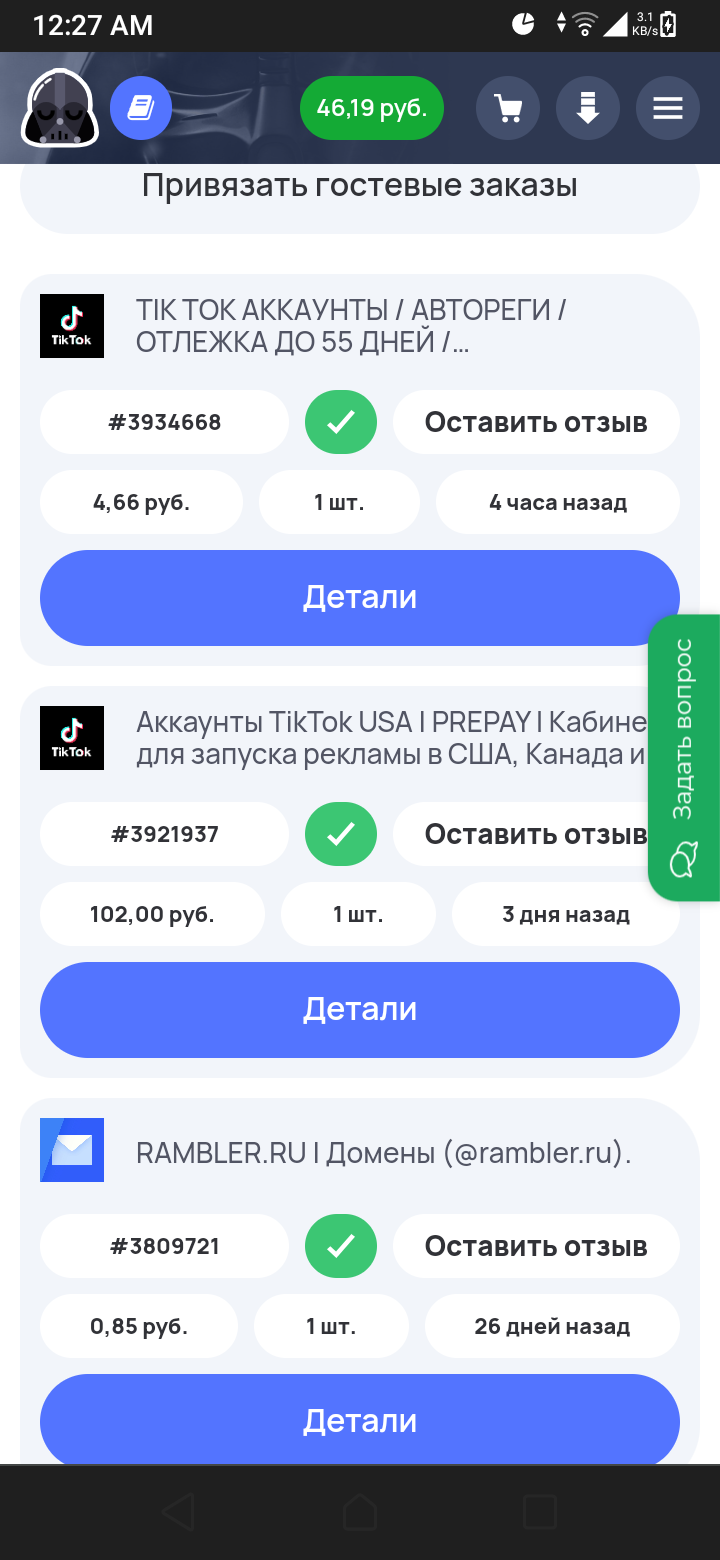
Task: Open the blue book icon
Action: pos(141,108)
